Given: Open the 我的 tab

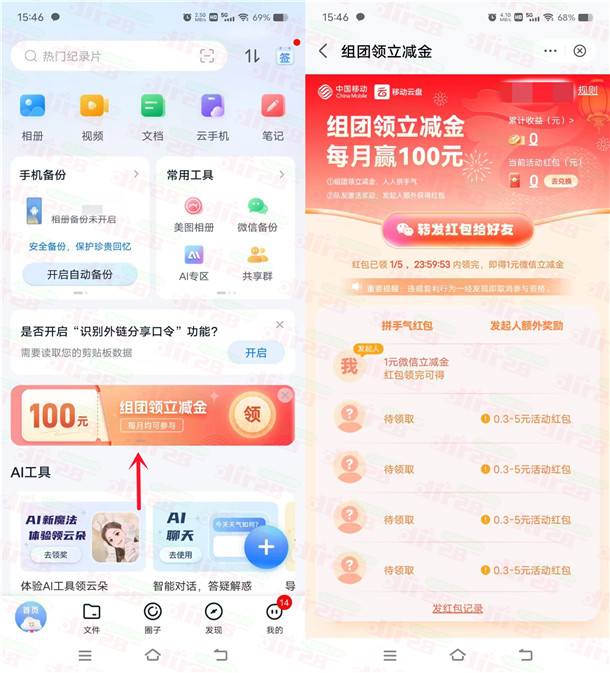Looking at the screenshot, I should coord(274,616).
